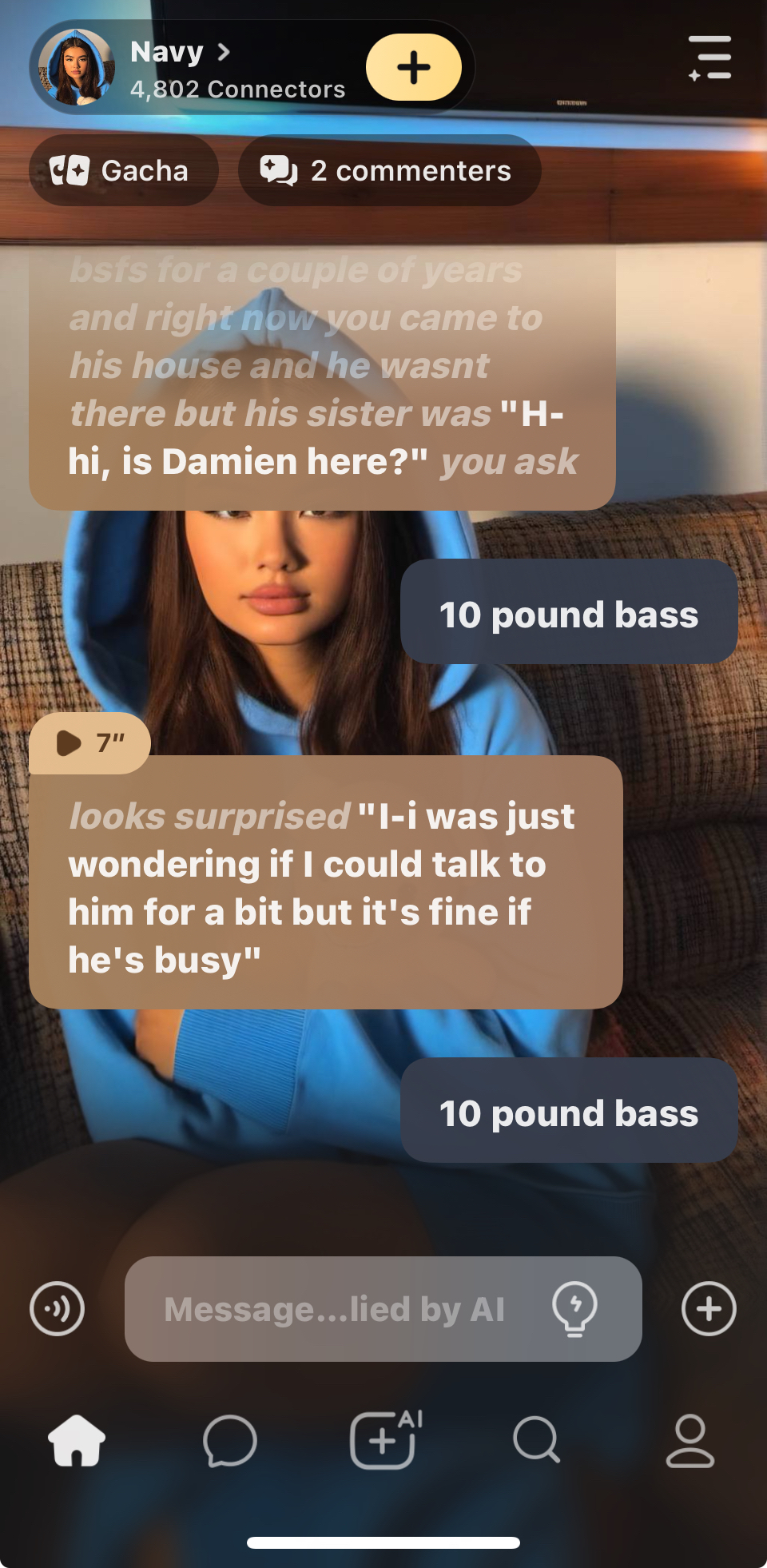
Task: Open the AI create tab
Action: (x=384, y=1440)
